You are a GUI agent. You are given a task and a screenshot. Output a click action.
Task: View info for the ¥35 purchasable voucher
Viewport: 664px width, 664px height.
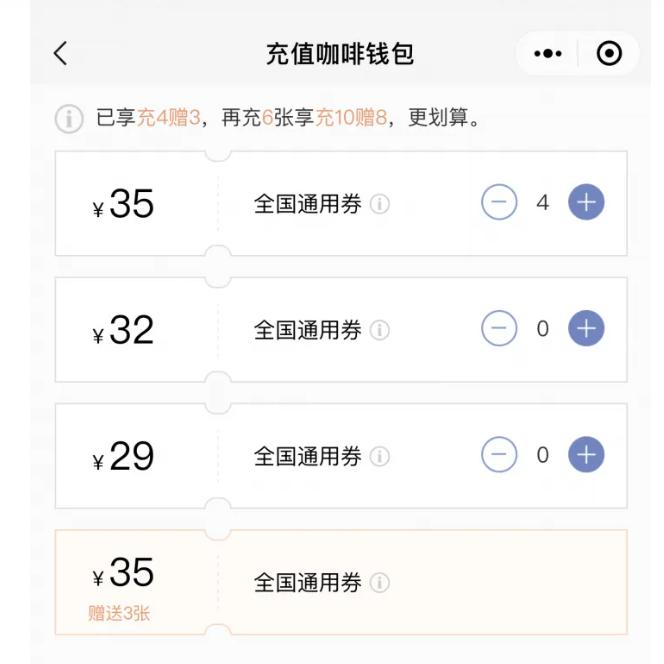[x=380, y=204]
